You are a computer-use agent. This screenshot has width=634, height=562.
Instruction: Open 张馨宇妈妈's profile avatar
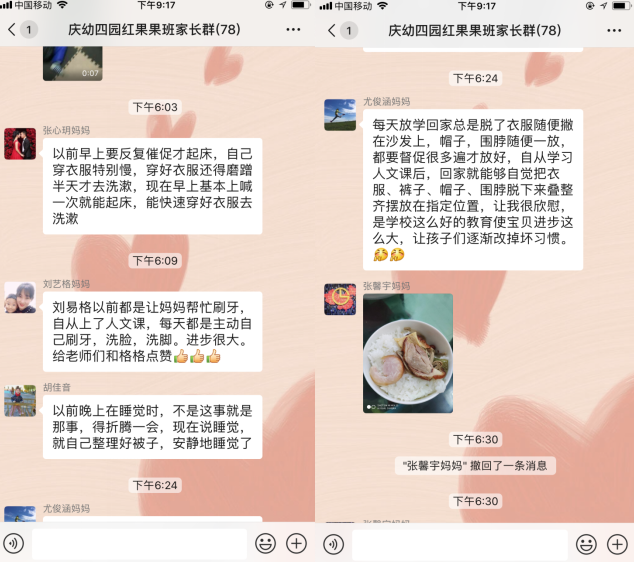coord(340,298)
